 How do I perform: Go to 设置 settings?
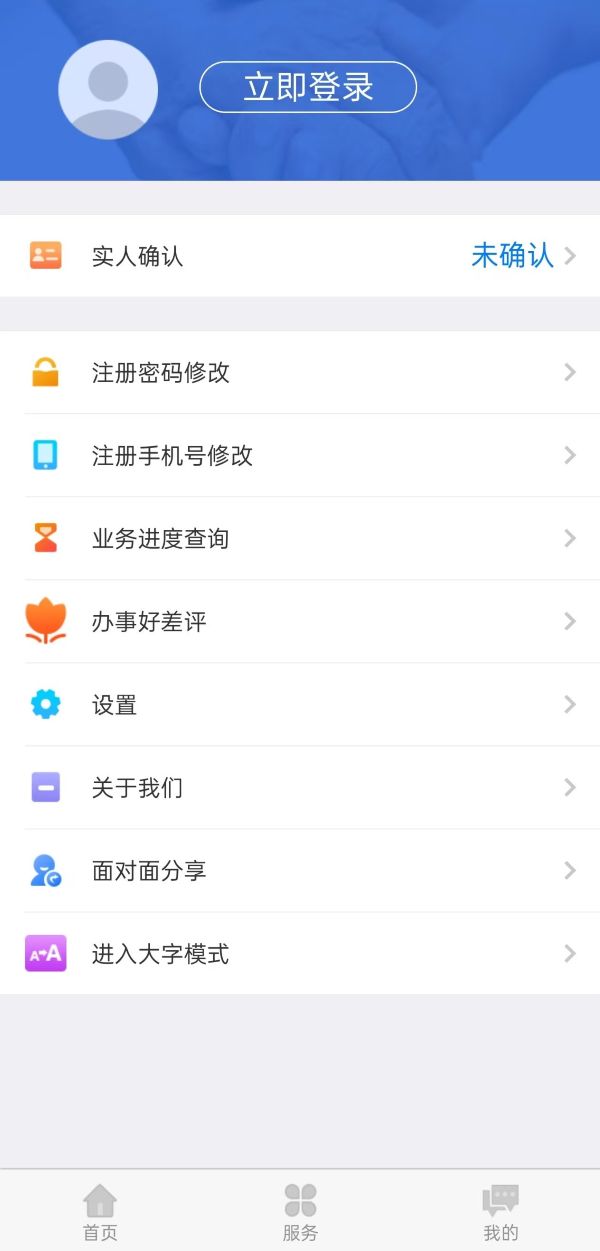[300, 705]
